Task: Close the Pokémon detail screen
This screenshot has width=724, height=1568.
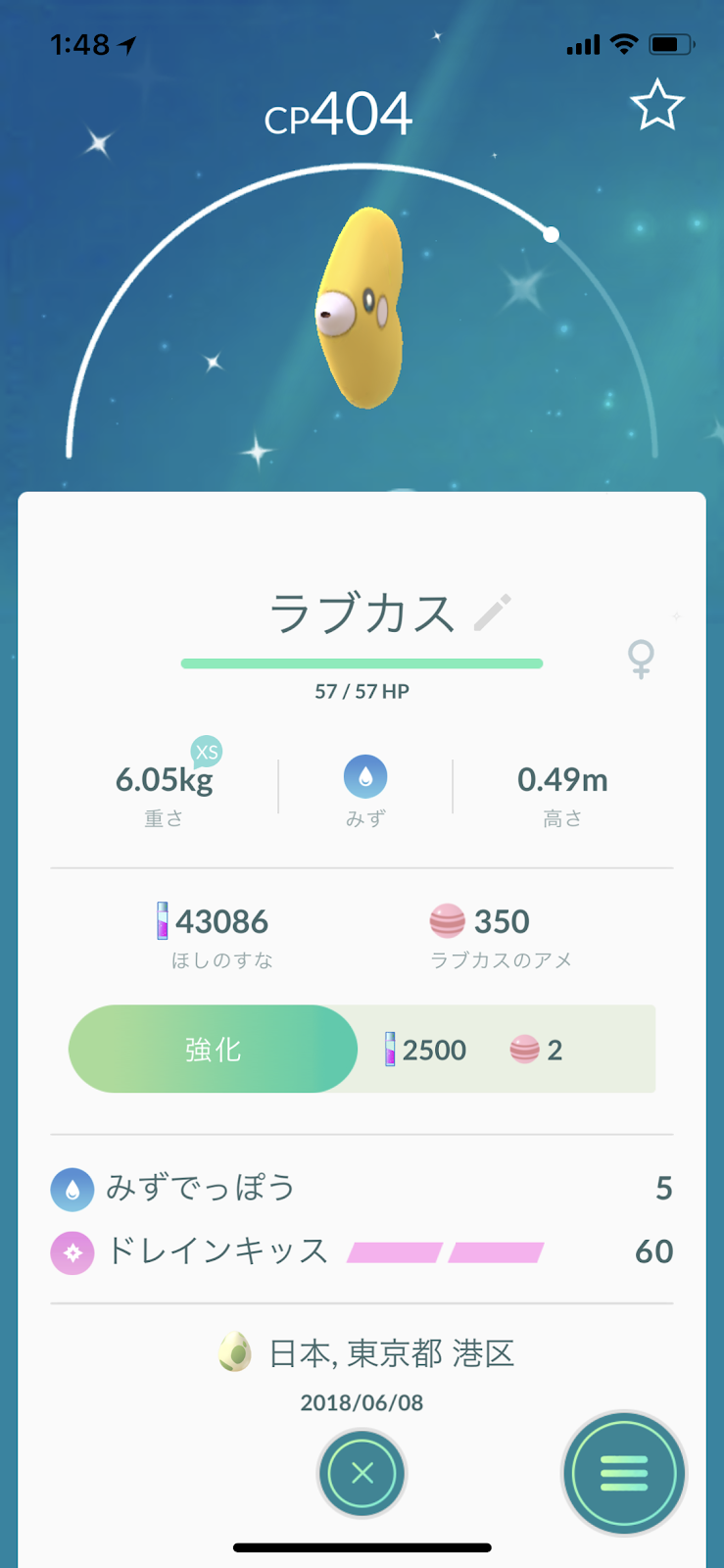Action: 362,1473
